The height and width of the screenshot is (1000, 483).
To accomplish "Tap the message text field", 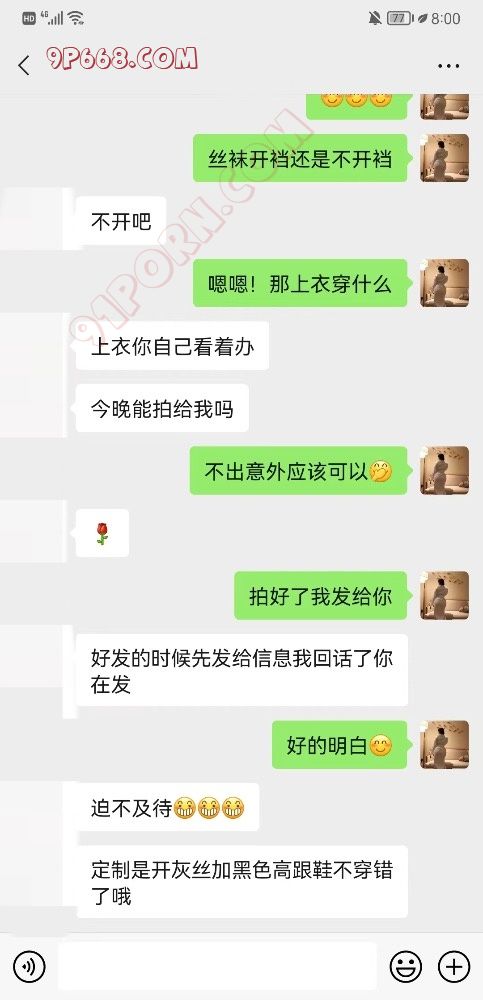I will [x=218, y=966].
